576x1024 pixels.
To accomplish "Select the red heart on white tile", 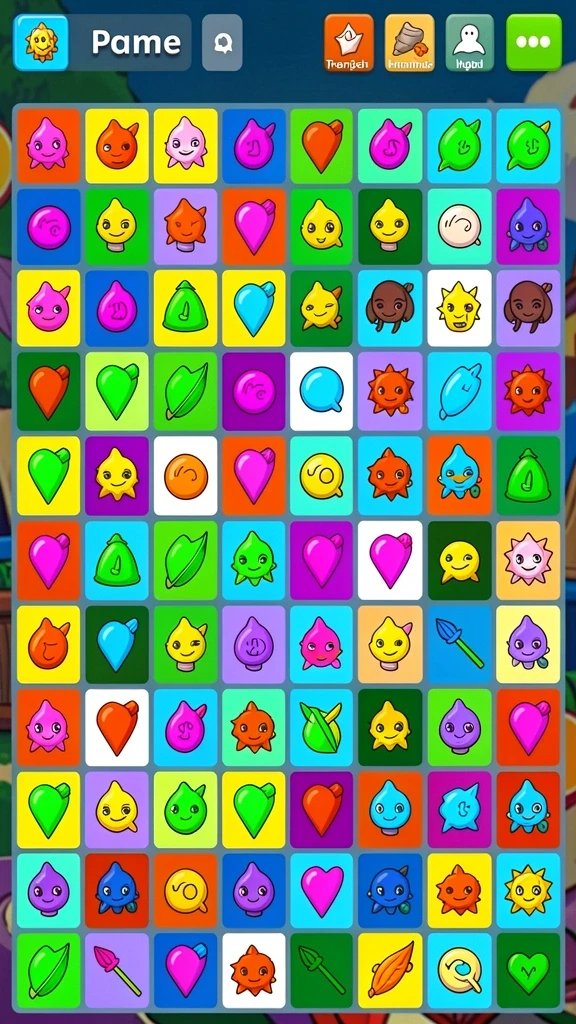I will pyautogui.click(x=117, y=728).
